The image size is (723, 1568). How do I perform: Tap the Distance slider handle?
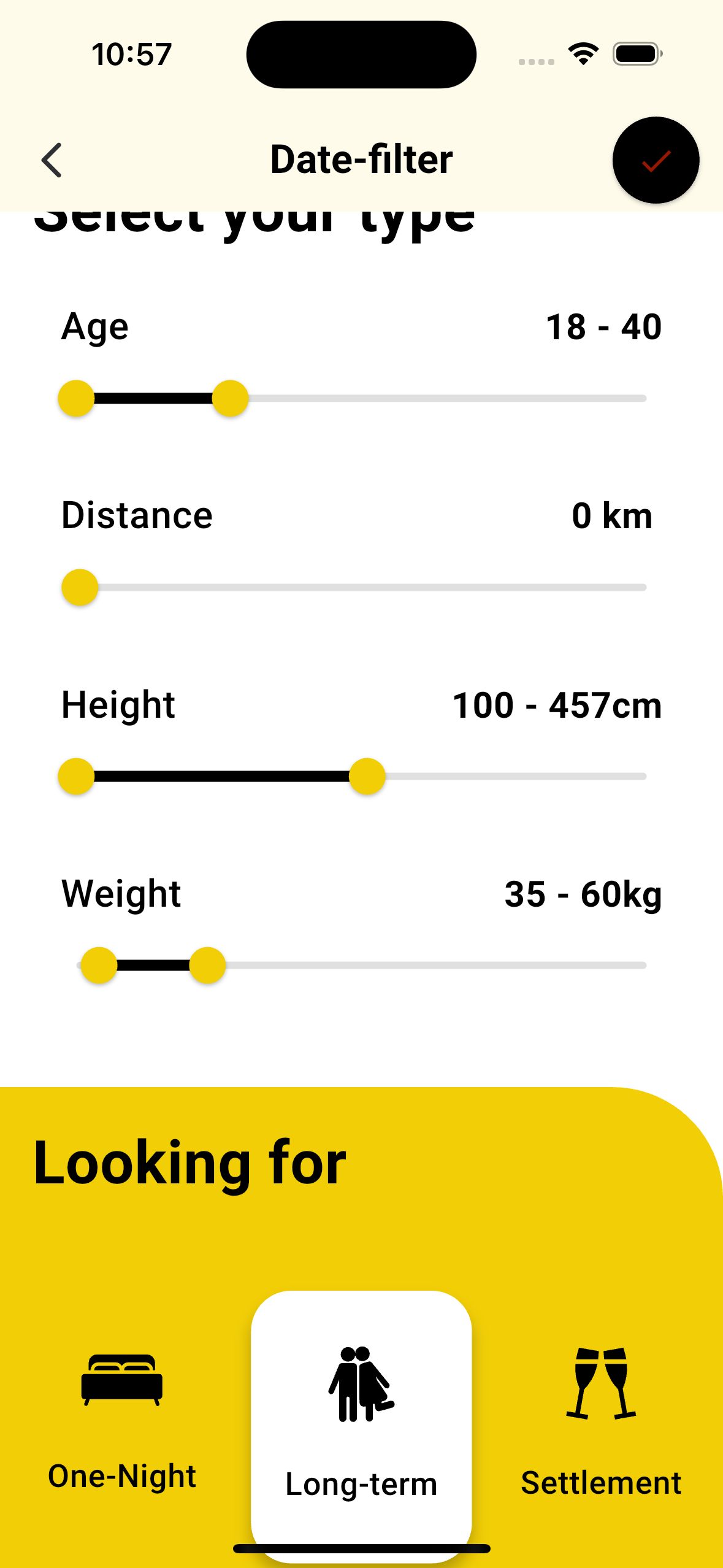click(x=80, y=587)
